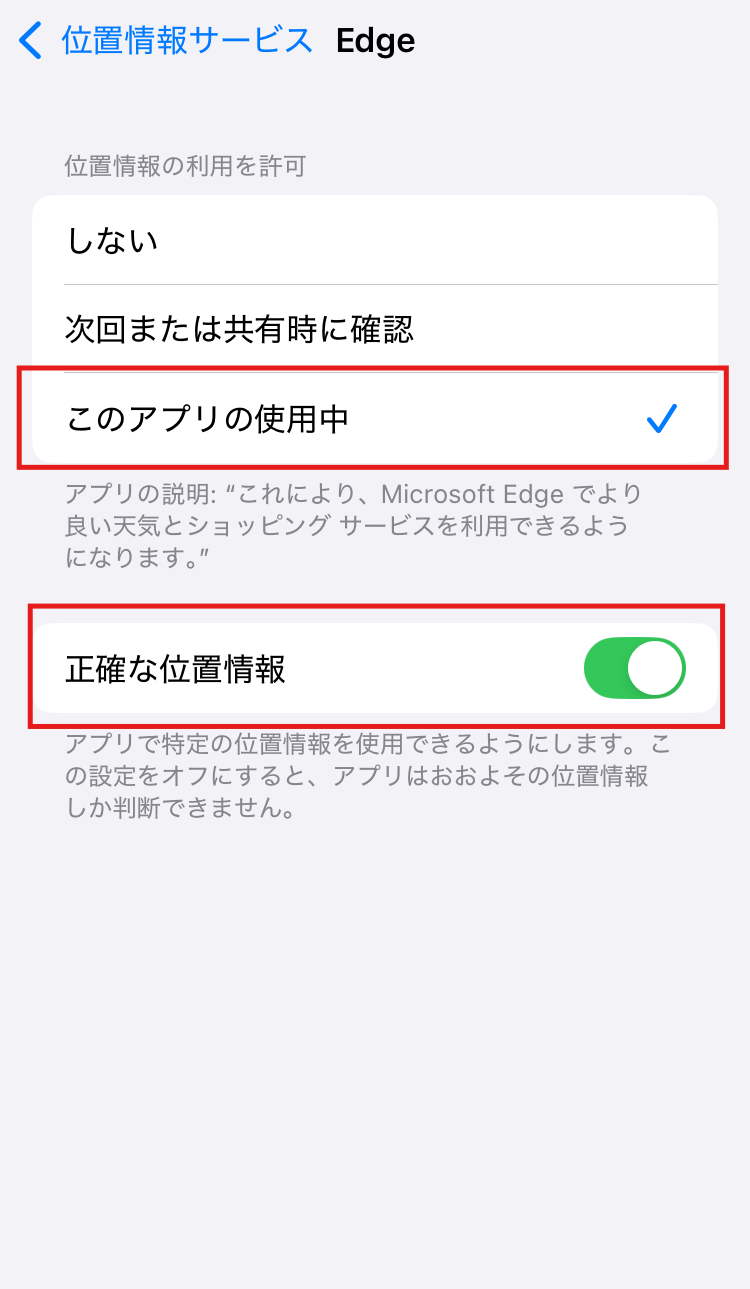The width and height of the screenshot is (750, 1289).
Task: Choose 次回または共有時に確認
Action: (375, 329)
